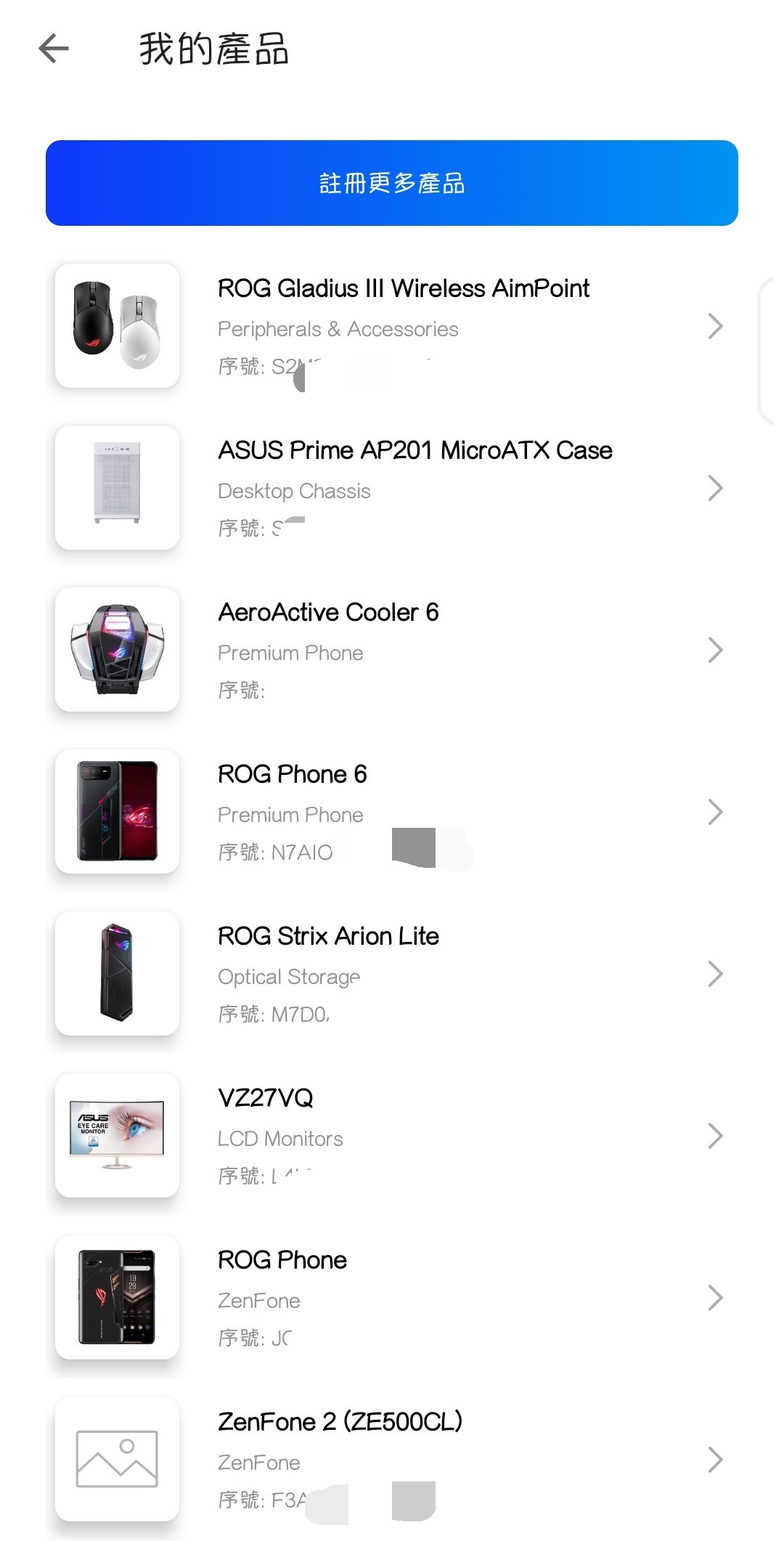Select the ROG Phone 6 row
784x1541 pixels.
coord(392,812)
